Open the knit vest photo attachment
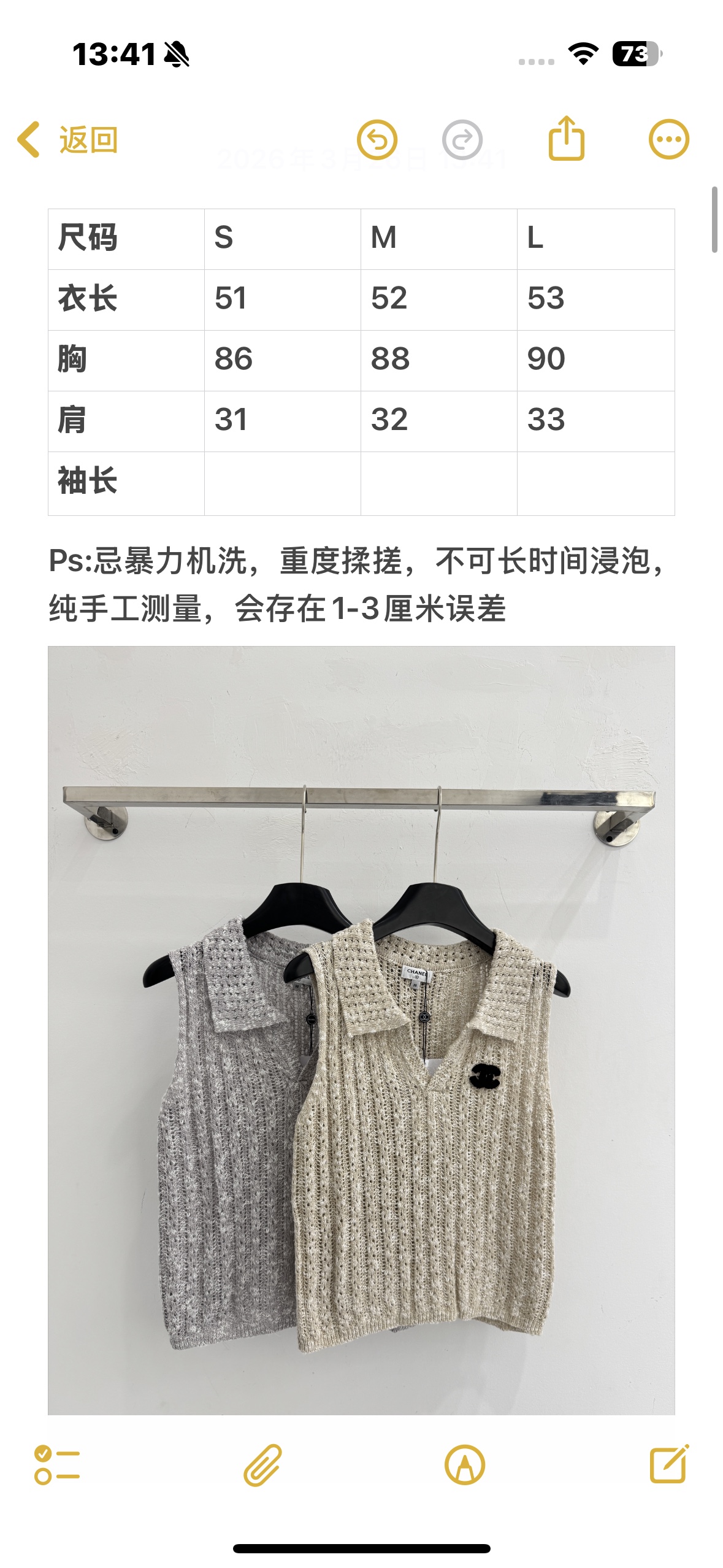 (361, 1031)
